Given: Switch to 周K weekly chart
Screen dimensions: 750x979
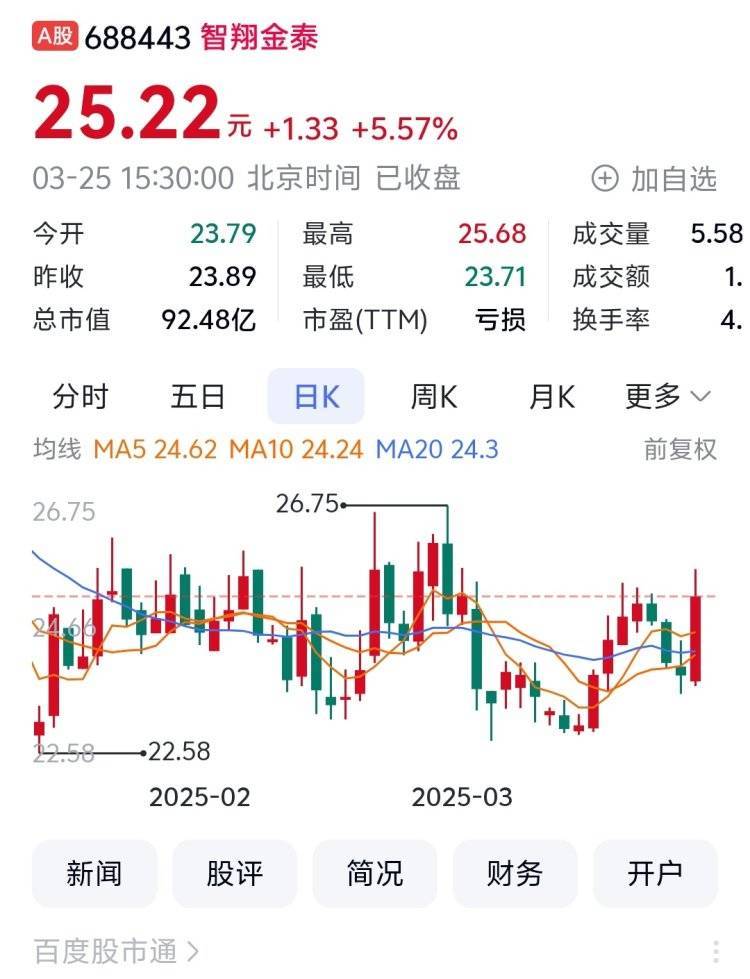Looking at the screenshot, I should tap(434, 397).
